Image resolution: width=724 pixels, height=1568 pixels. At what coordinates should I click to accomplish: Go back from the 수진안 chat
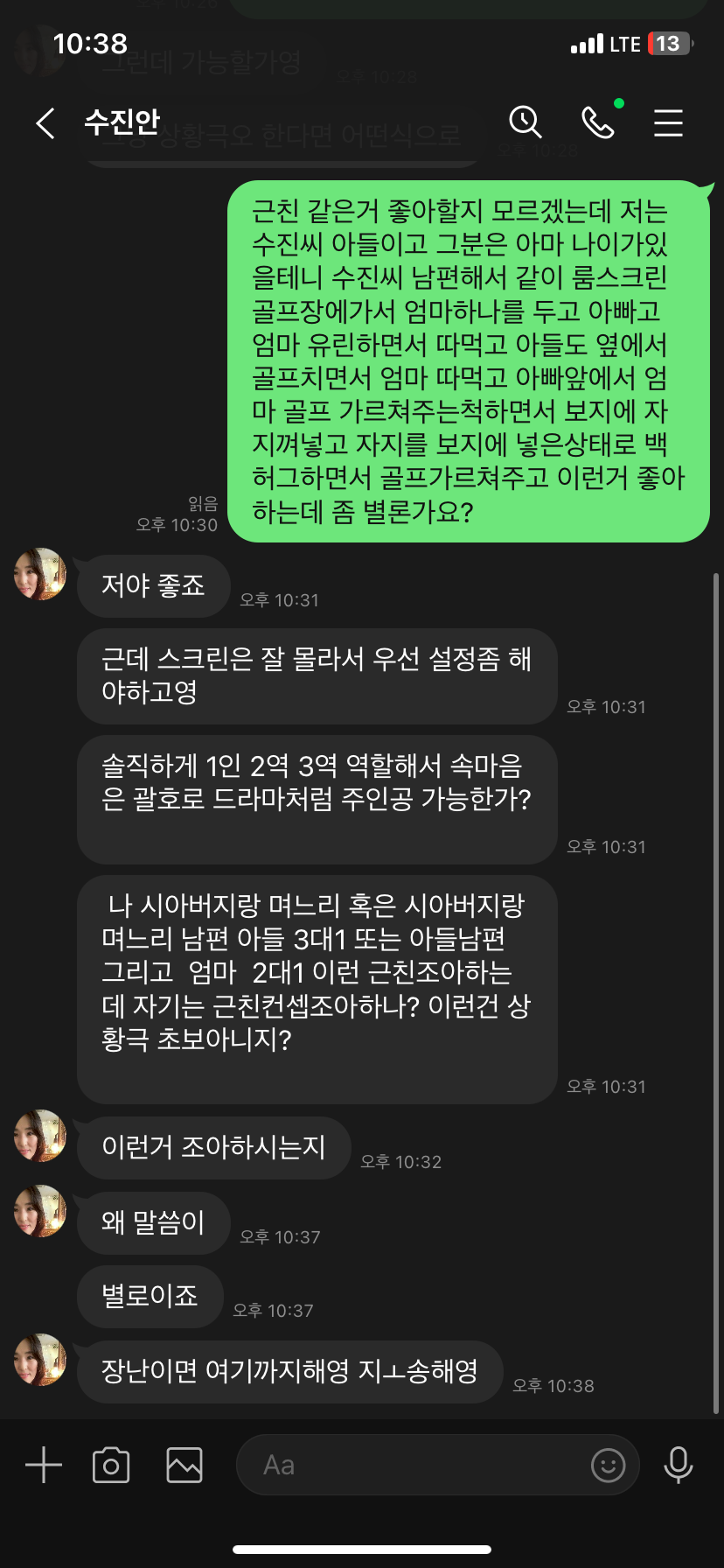pyautogui.click(x=45, y=123)
